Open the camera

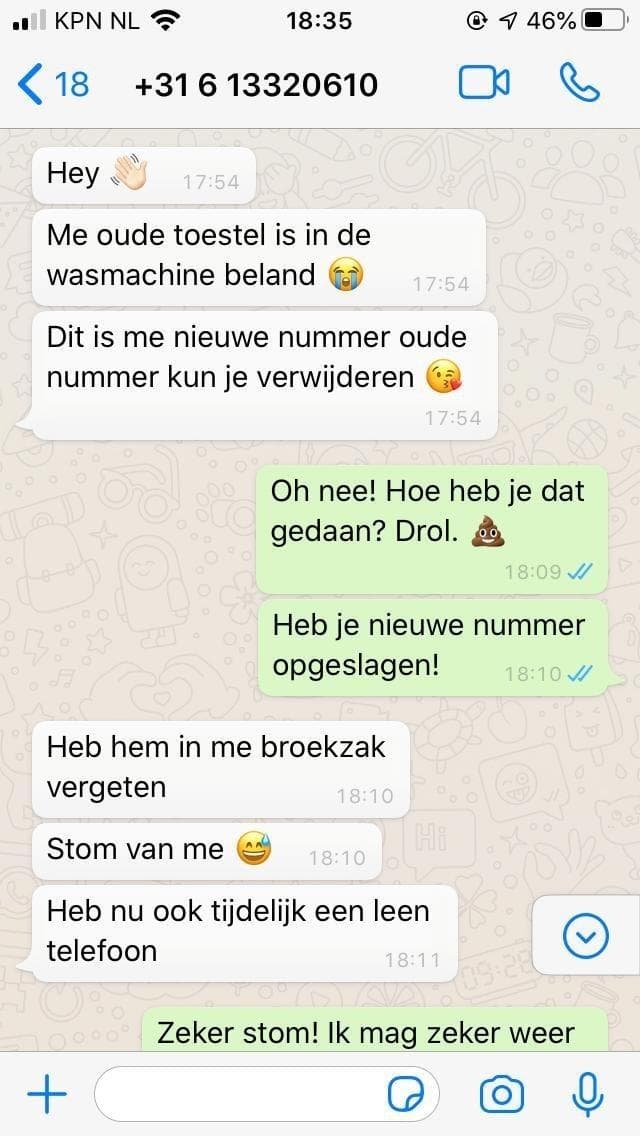click(502, 1095)
